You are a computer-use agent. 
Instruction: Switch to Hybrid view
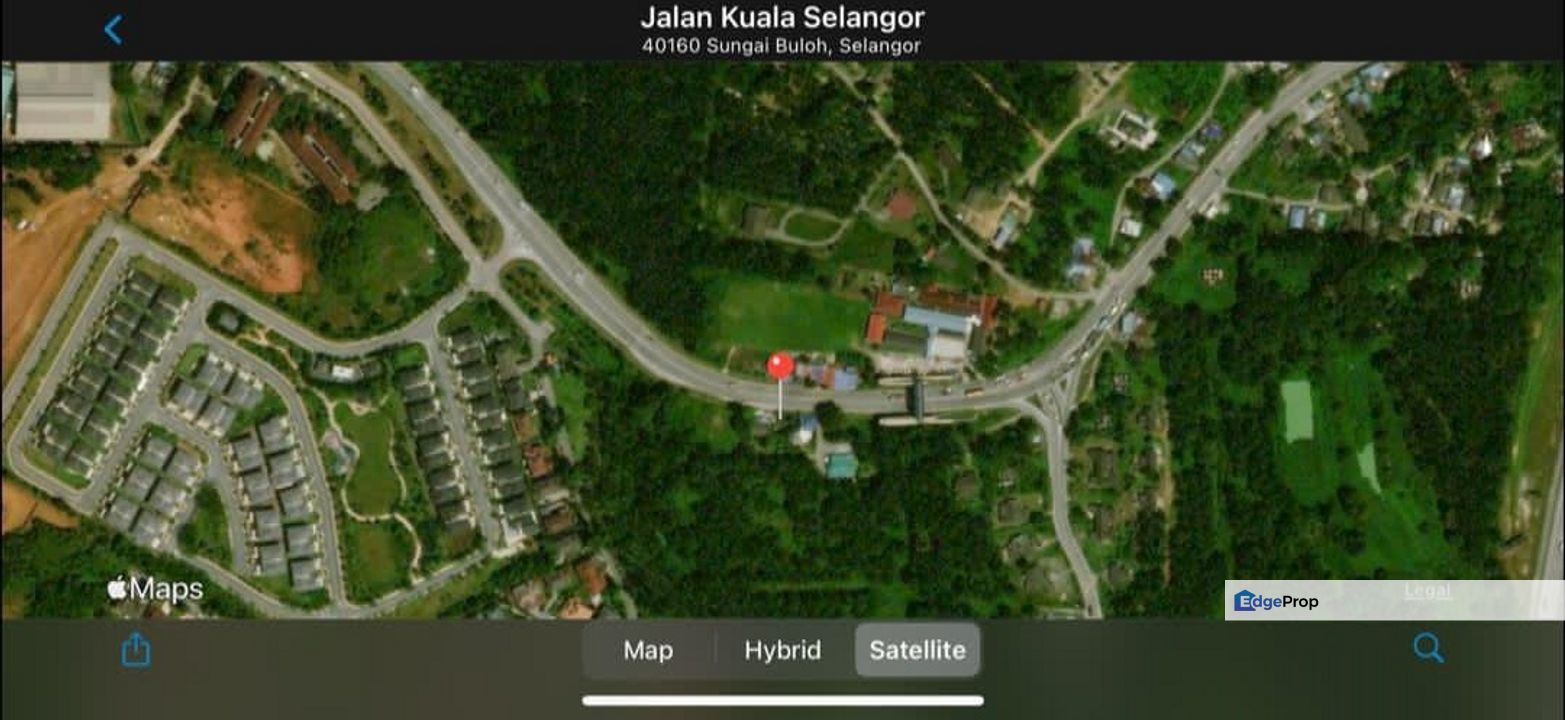782,650
